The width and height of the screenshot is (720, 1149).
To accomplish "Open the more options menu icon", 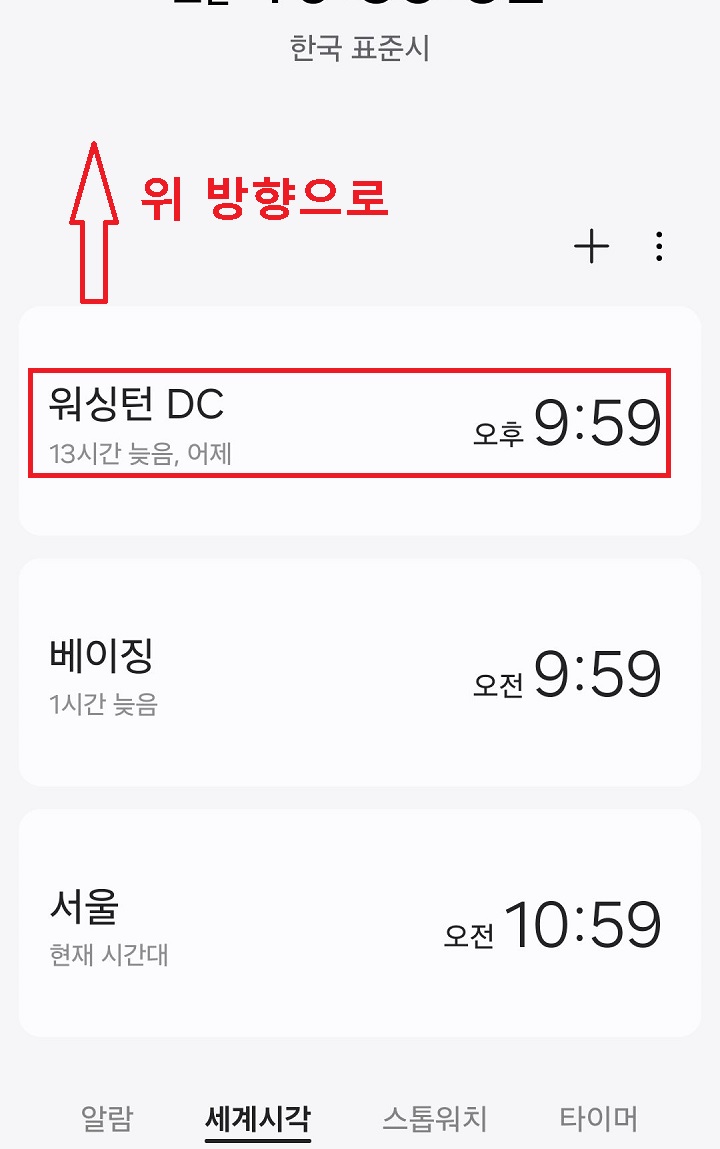I will coord(659,246).
